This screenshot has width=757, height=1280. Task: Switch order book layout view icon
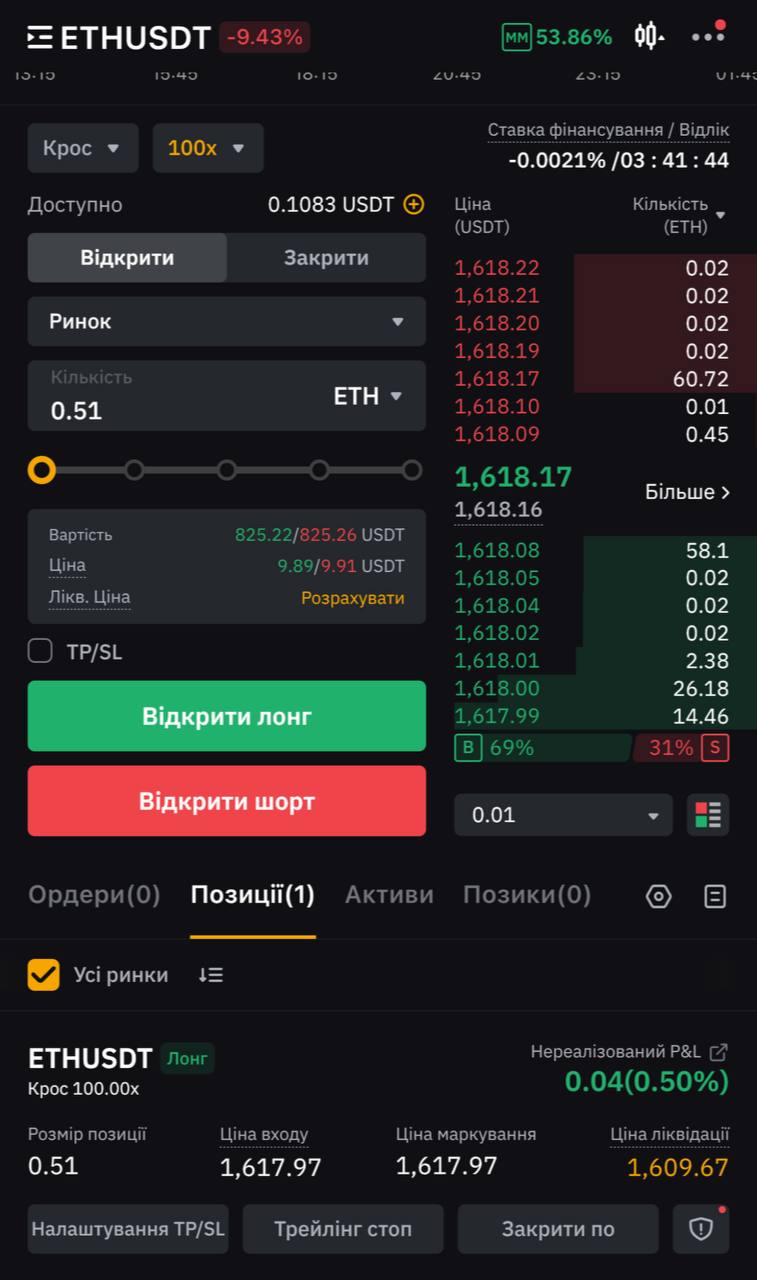click(708, 815)
